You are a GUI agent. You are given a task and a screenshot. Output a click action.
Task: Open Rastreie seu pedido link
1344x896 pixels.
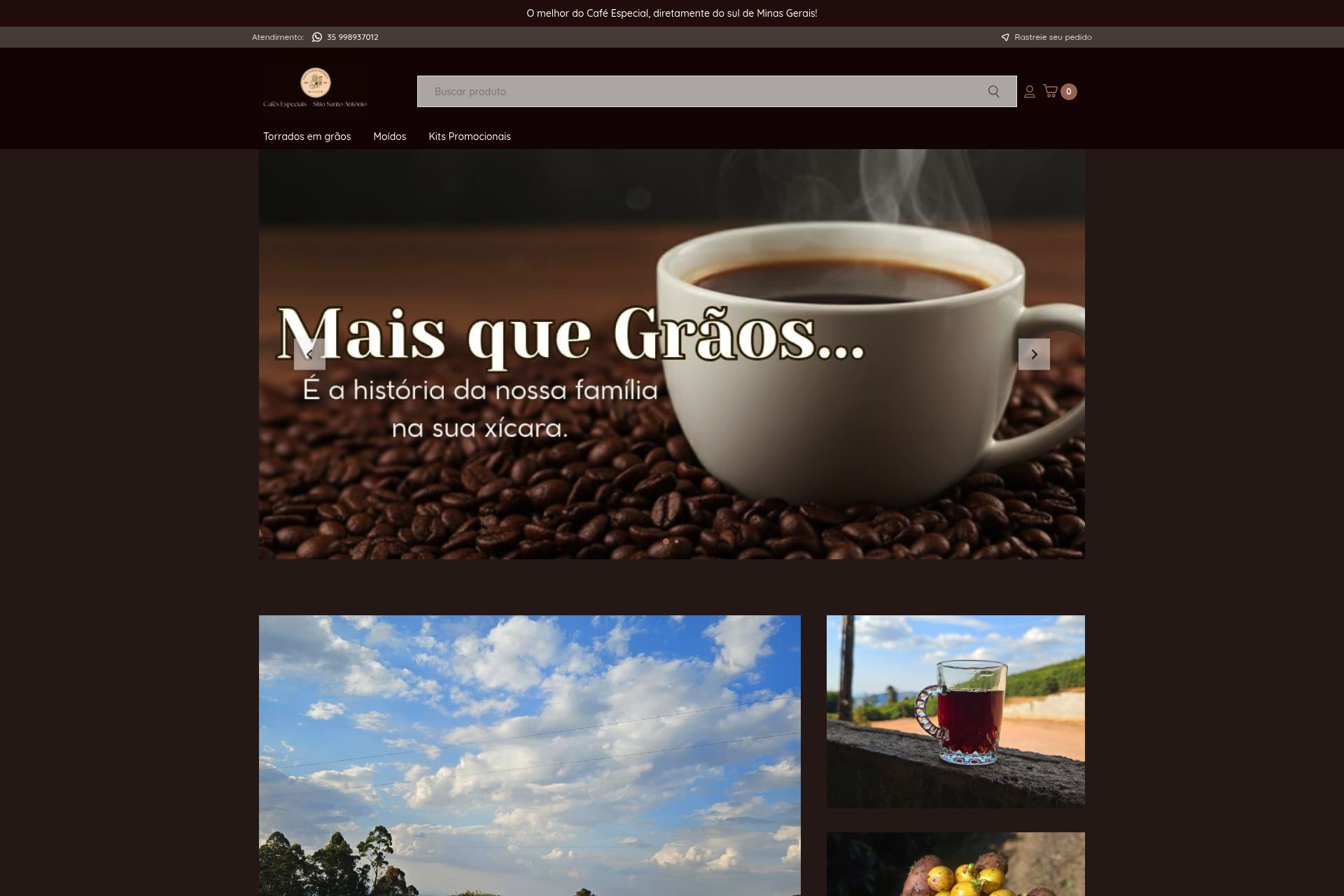point(1046,37)
